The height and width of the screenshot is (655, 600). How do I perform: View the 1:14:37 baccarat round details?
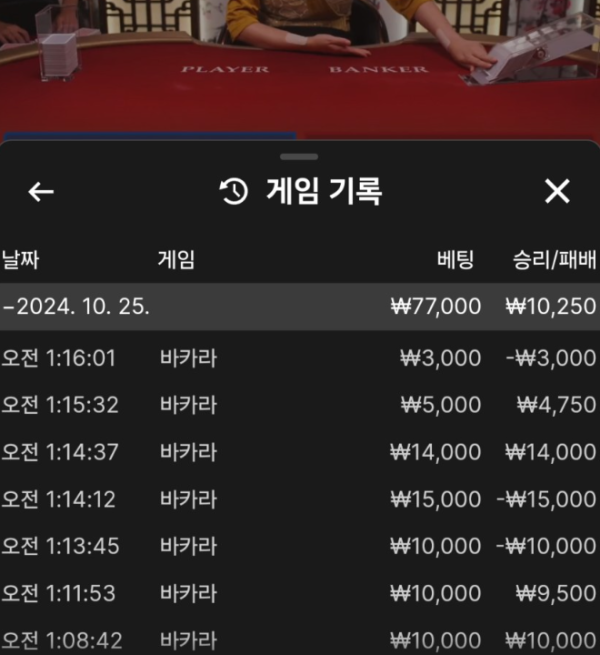pos(300,452)
